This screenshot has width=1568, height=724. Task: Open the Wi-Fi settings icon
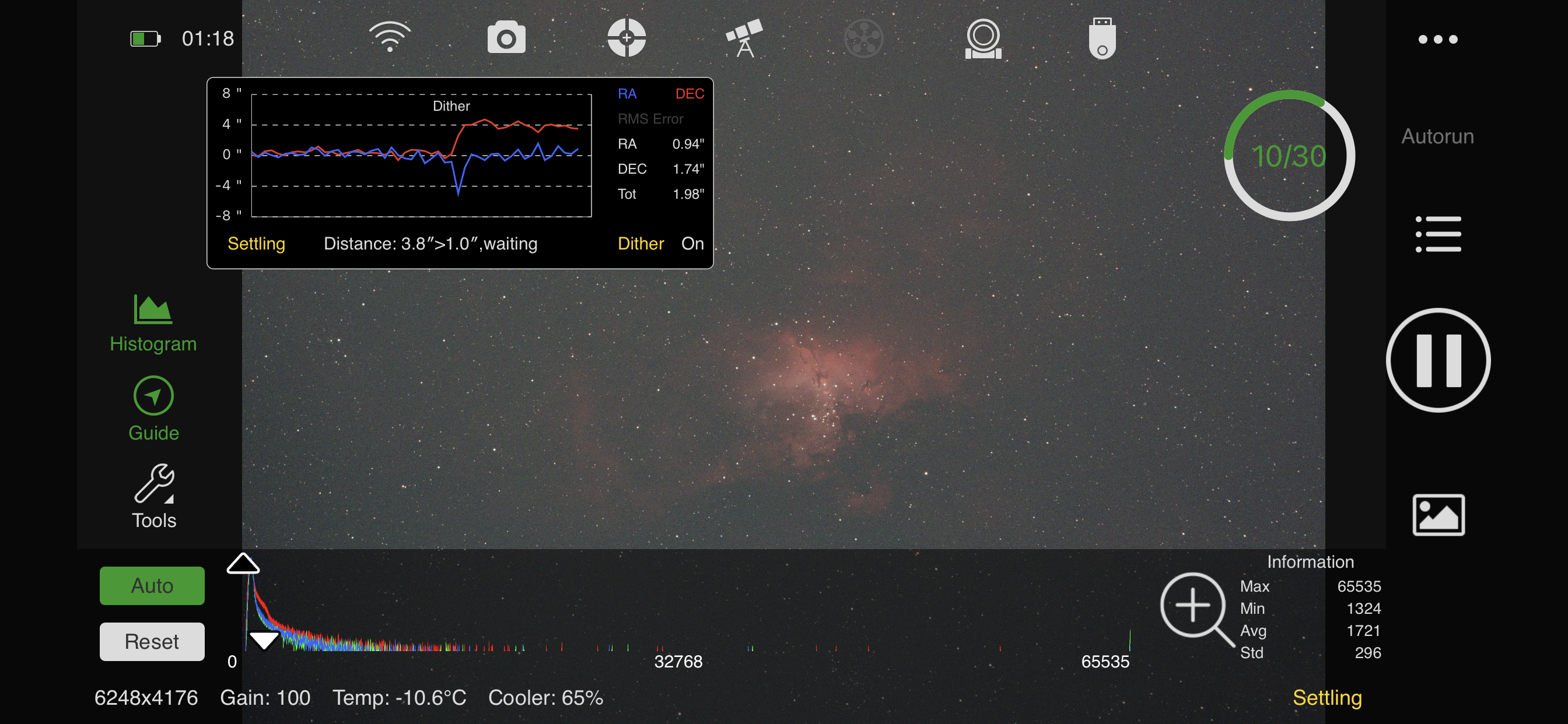390,38
